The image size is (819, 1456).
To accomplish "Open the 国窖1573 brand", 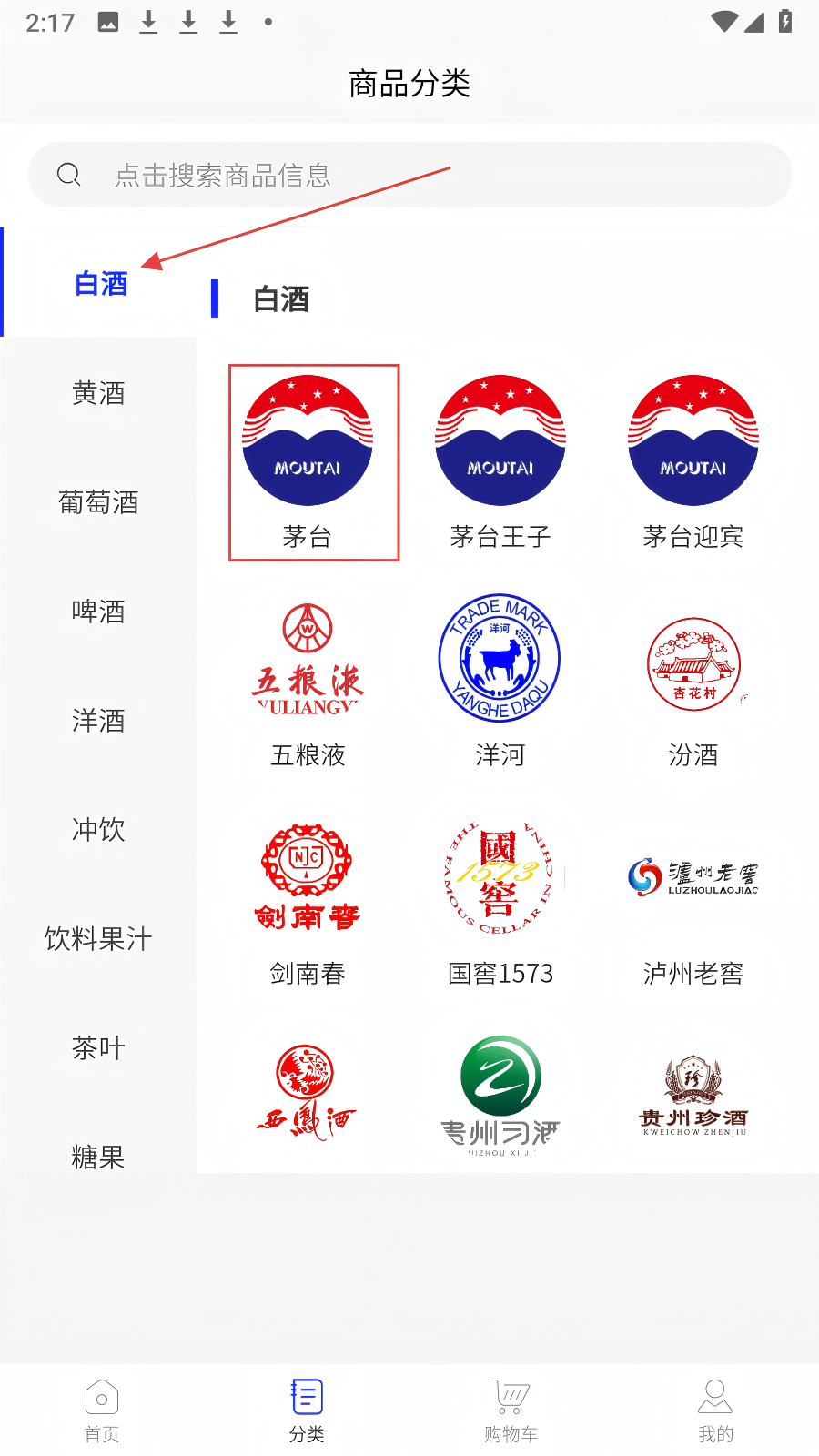I will [x=500, y=901].
